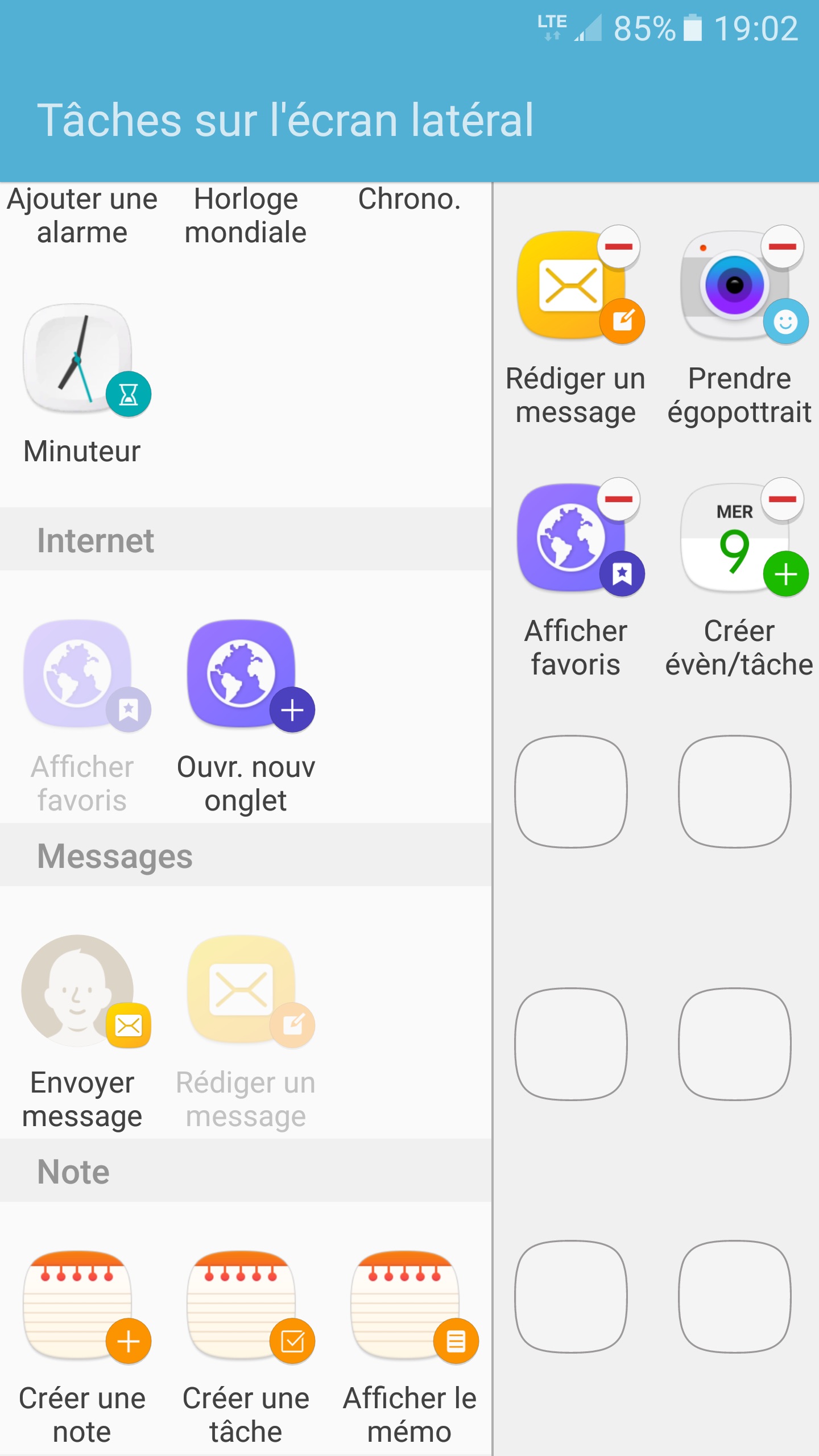
Task: Remove Afficher favoris from side panel
Action: pyautogui.click(x=619, y=499)
